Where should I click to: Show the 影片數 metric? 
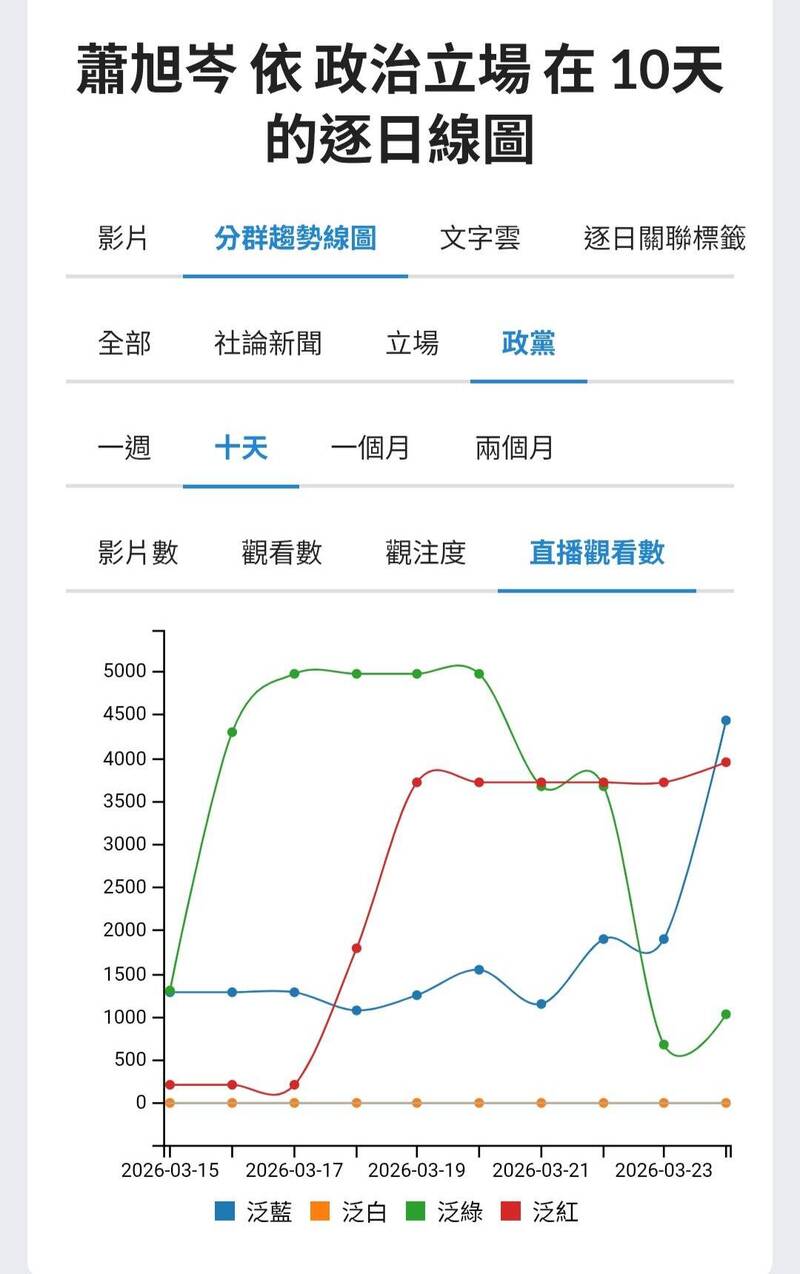pos(138,553)
